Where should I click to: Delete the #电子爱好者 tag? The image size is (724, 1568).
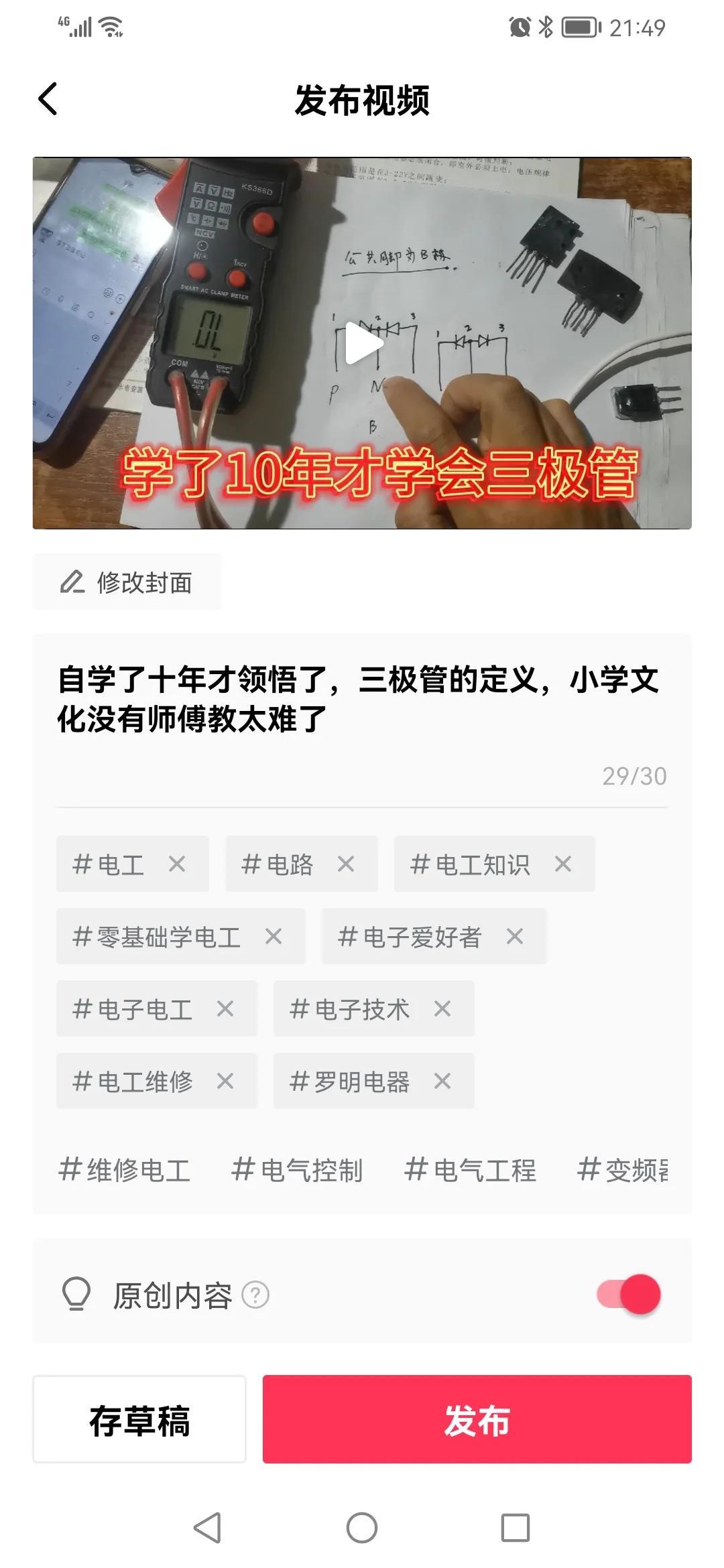(x=515, y=936)
